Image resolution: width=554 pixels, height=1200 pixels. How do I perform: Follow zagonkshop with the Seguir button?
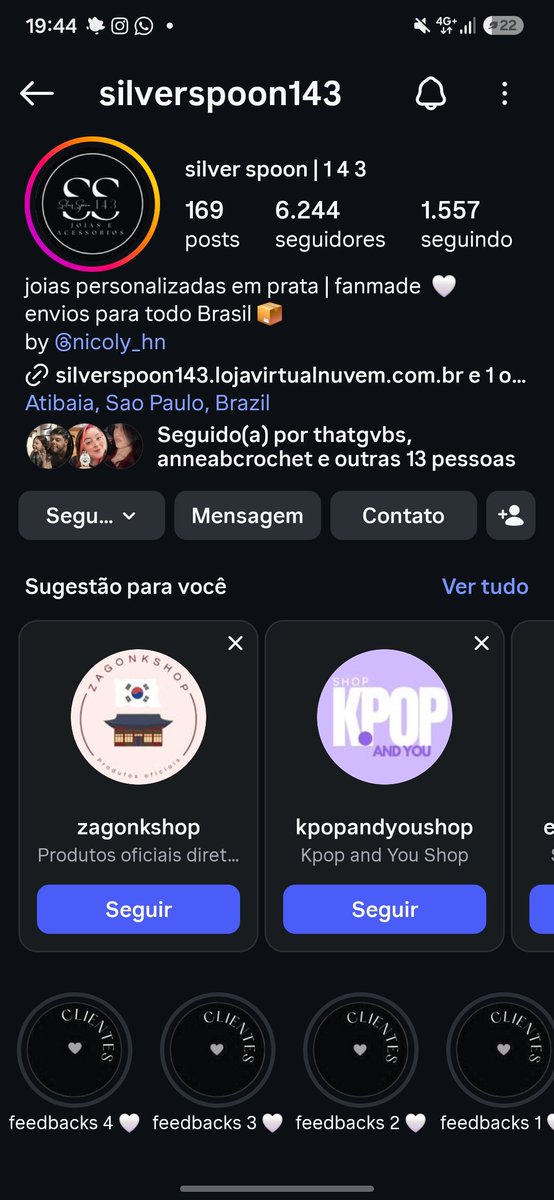(x=139, y=909)
